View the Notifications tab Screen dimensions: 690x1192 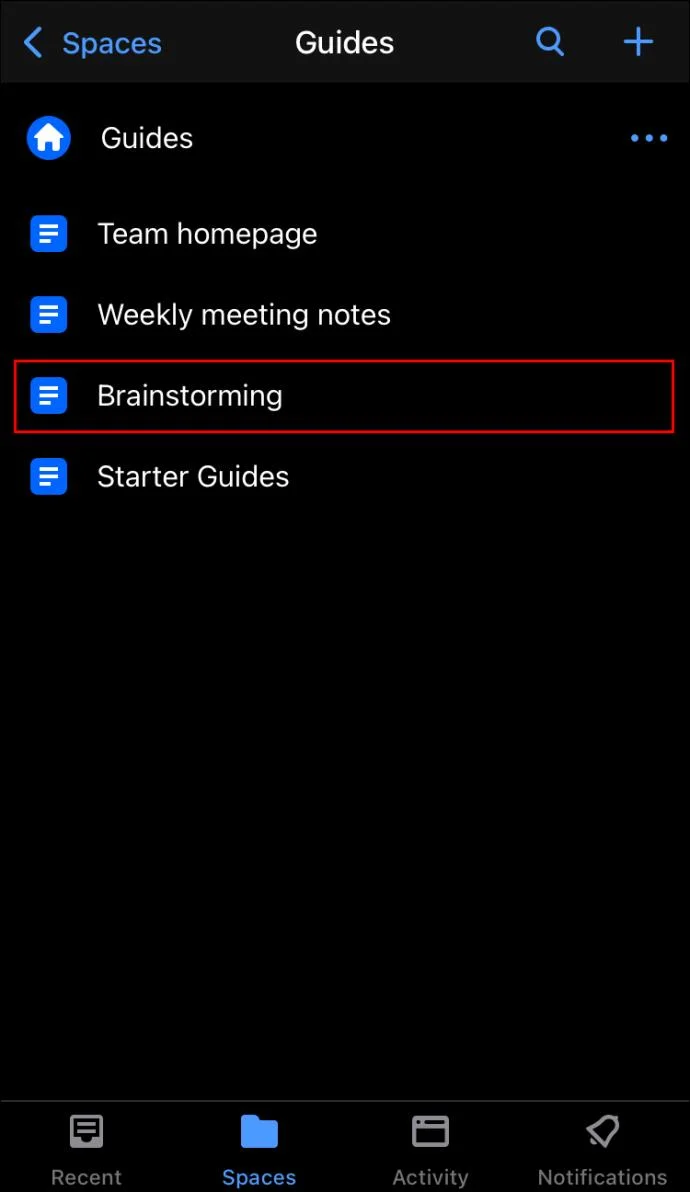click(602, 1148)
